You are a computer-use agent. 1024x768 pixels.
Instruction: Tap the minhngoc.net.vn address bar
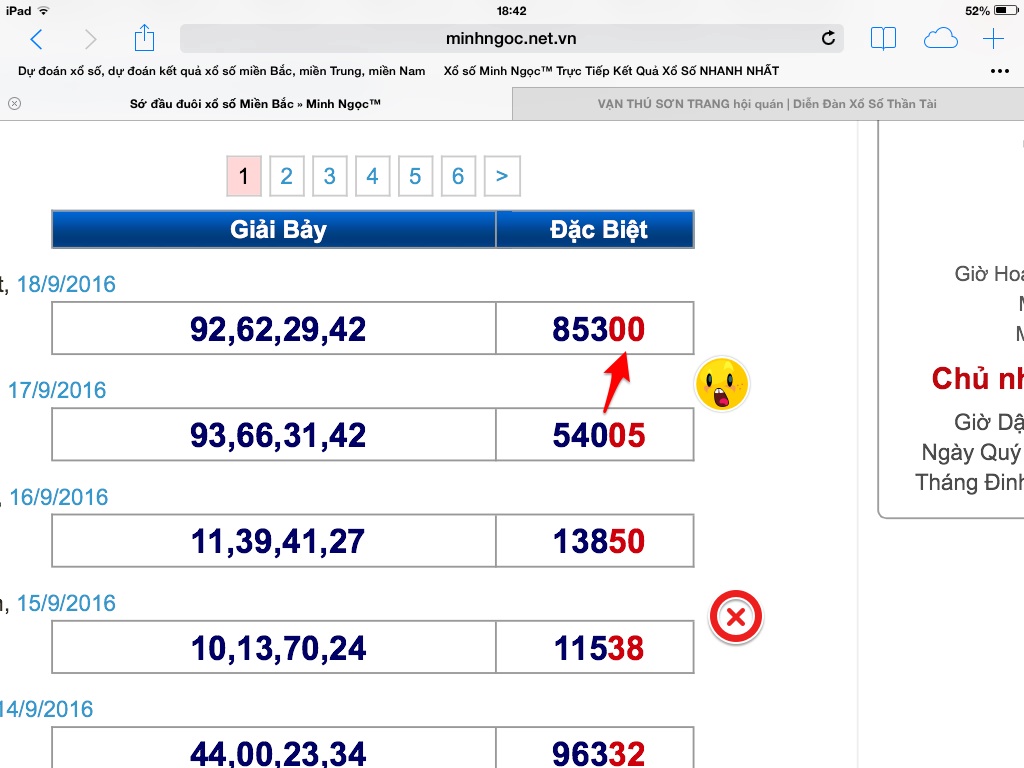click(510, 39)
